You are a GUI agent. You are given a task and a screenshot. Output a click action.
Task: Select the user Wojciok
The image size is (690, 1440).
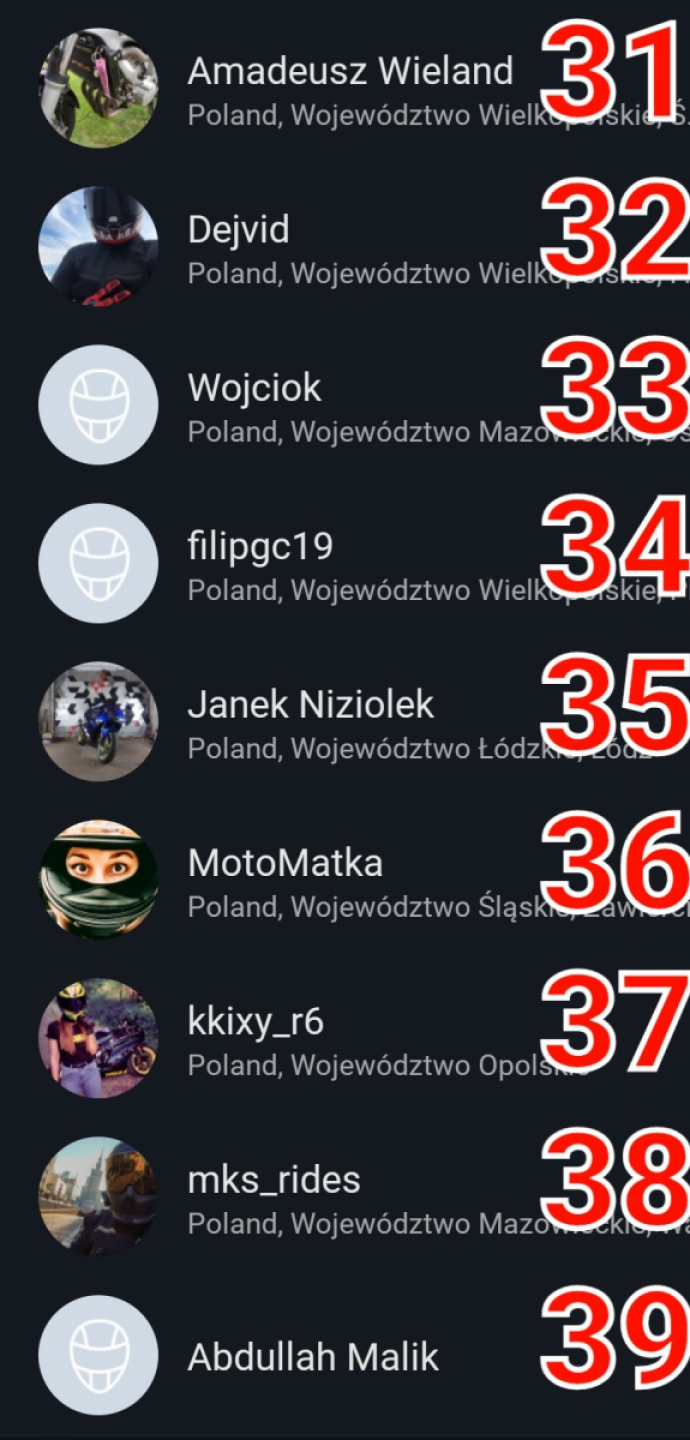coord(255,388)
